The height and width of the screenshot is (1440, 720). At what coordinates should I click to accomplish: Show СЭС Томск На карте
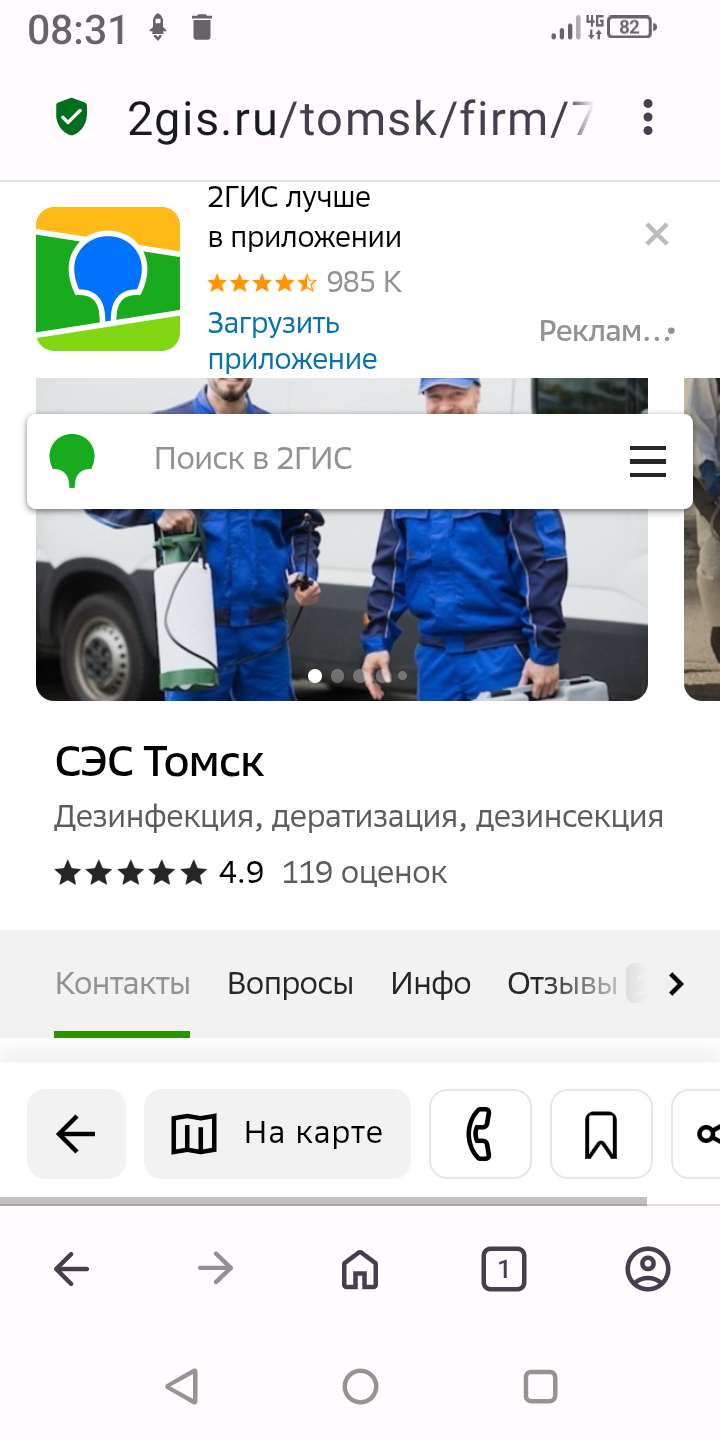pos(277,1134)
